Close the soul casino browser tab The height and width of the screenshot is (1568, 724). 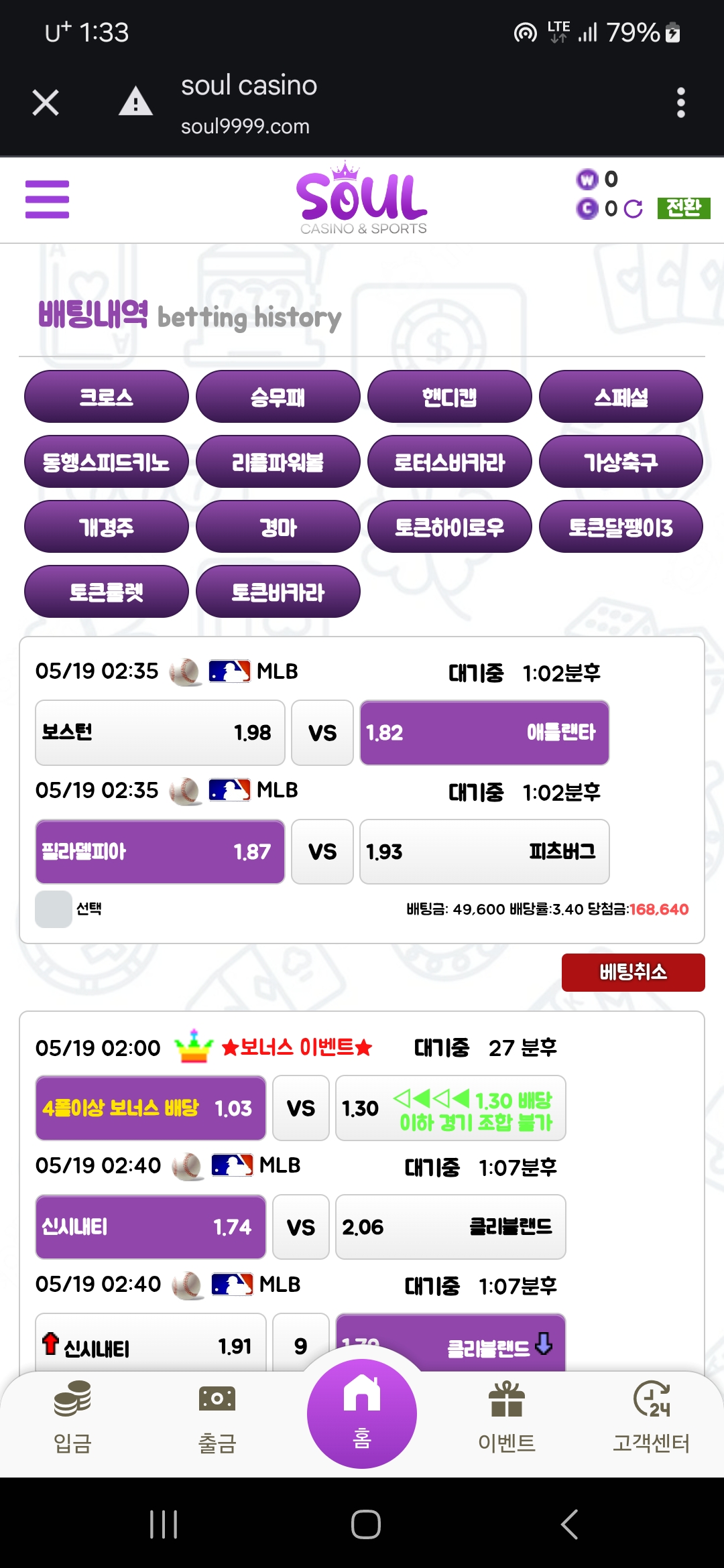point(46,103)
